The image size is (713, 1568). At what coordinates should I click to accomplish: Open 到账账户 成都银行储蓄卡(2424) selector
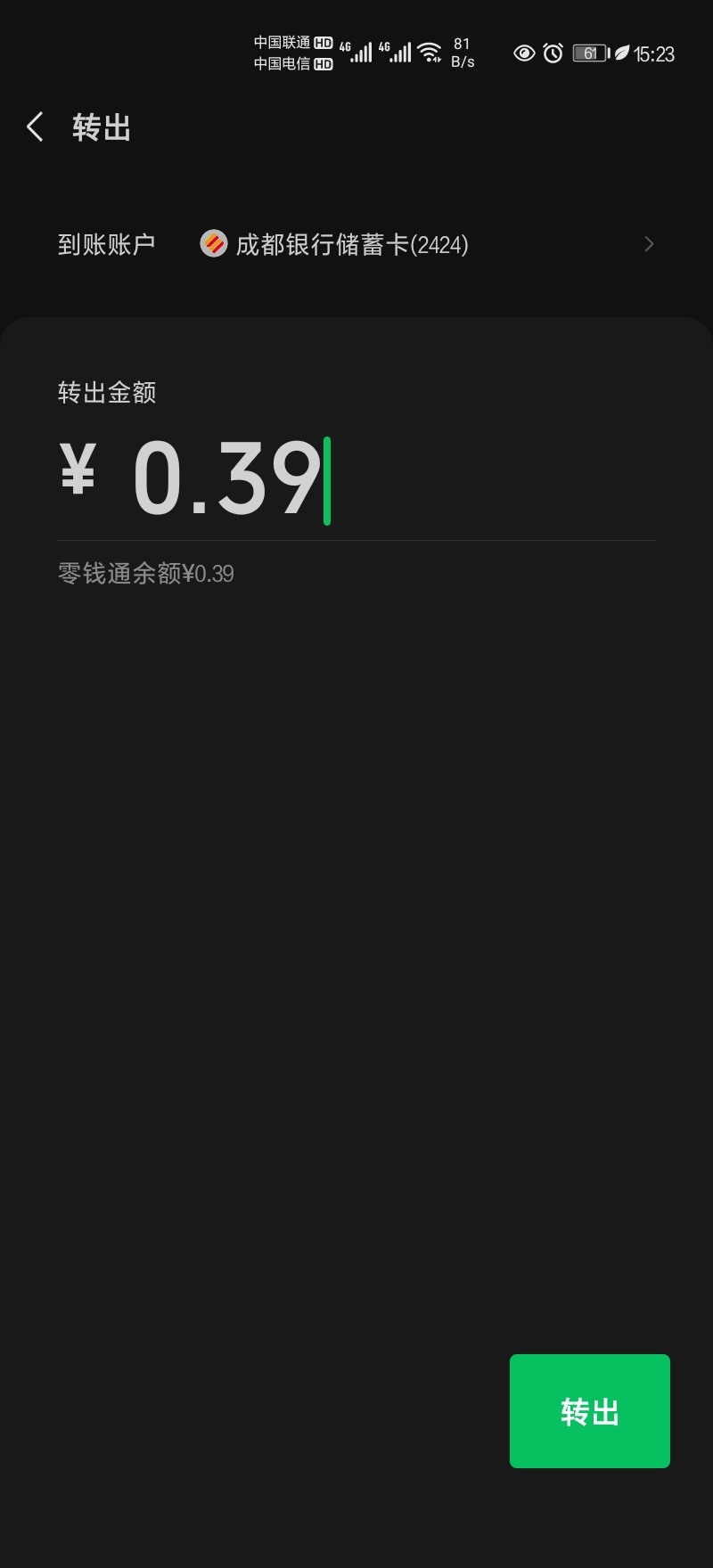coord(356,244)
